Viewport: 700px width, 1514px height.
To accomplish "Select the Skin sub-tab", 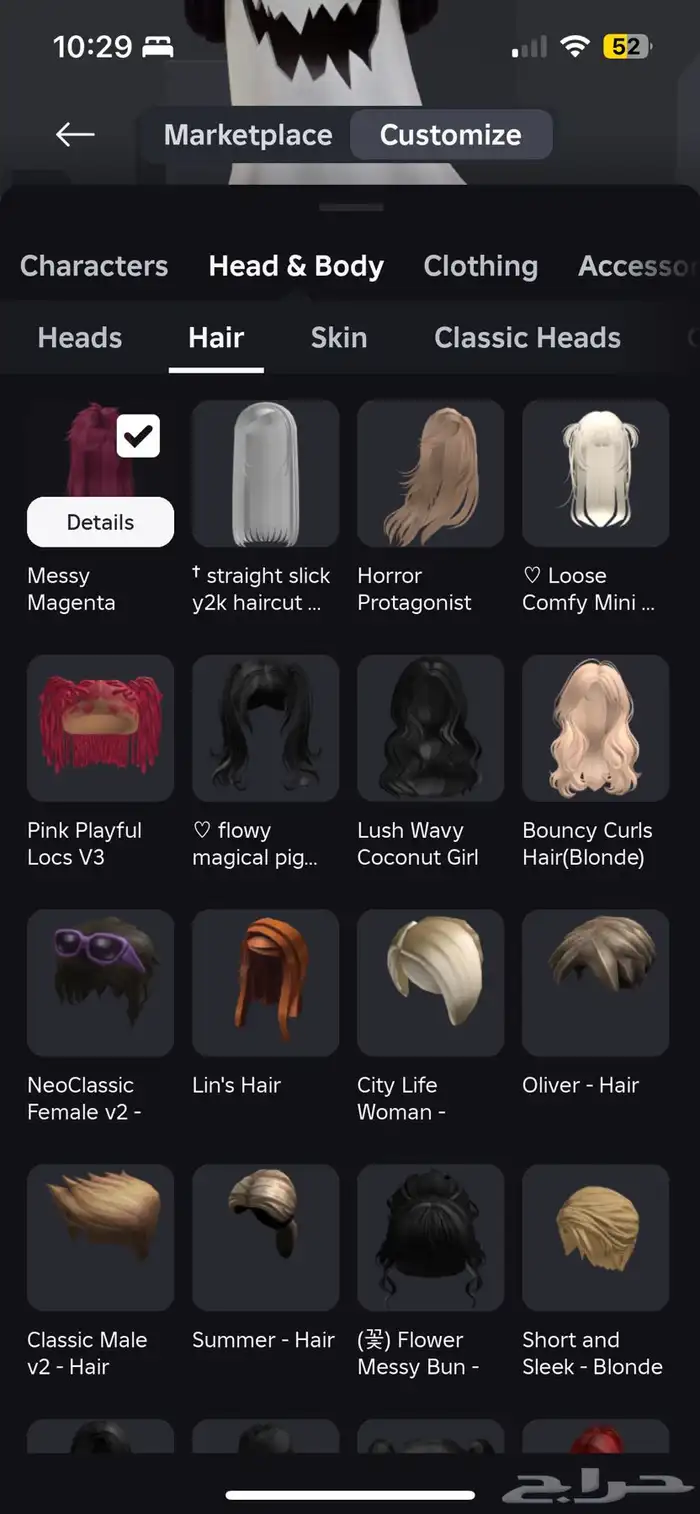I will pos(339,338).
